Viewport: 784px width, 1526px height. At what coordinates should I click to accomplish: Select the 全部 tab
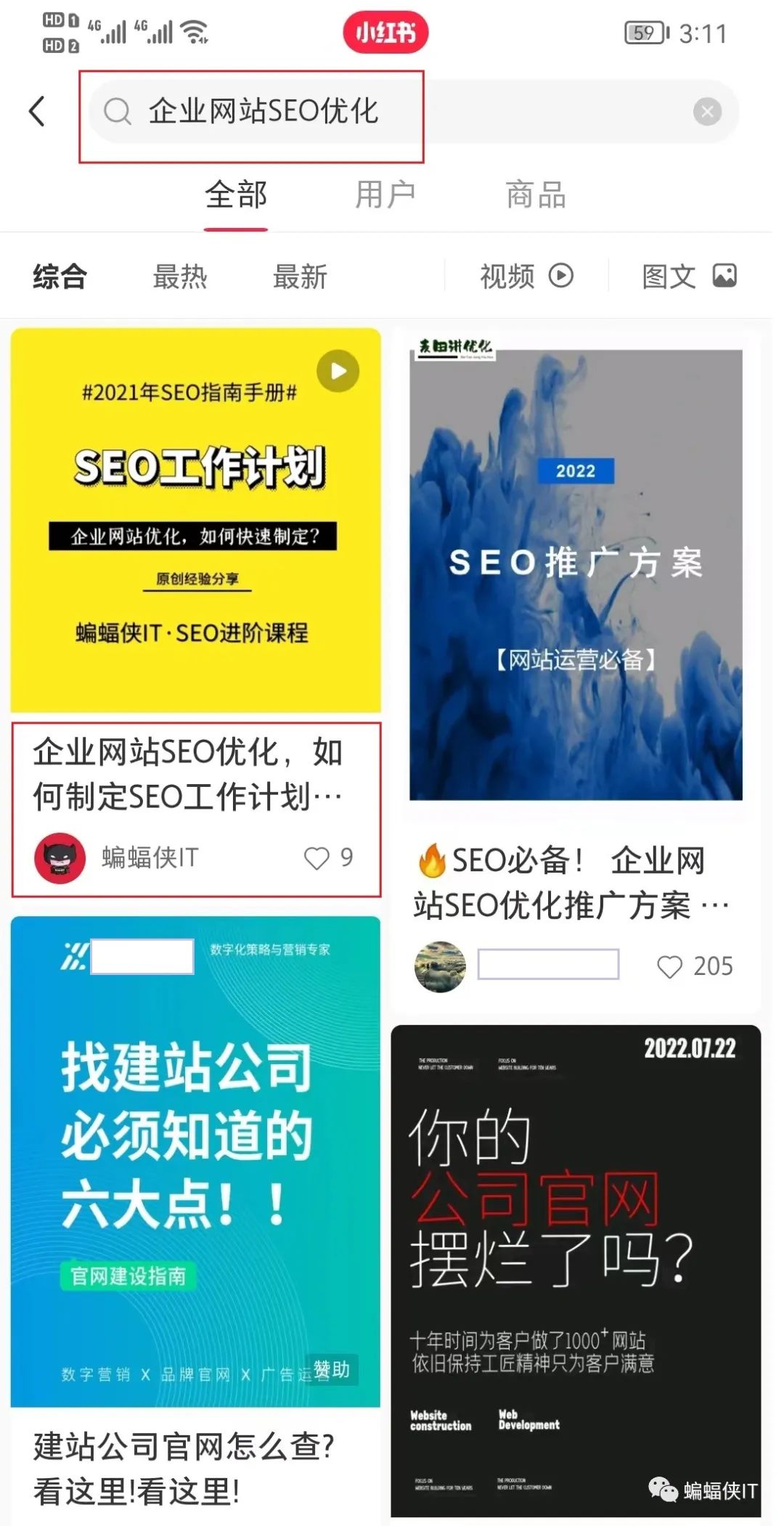coord(236,195)
